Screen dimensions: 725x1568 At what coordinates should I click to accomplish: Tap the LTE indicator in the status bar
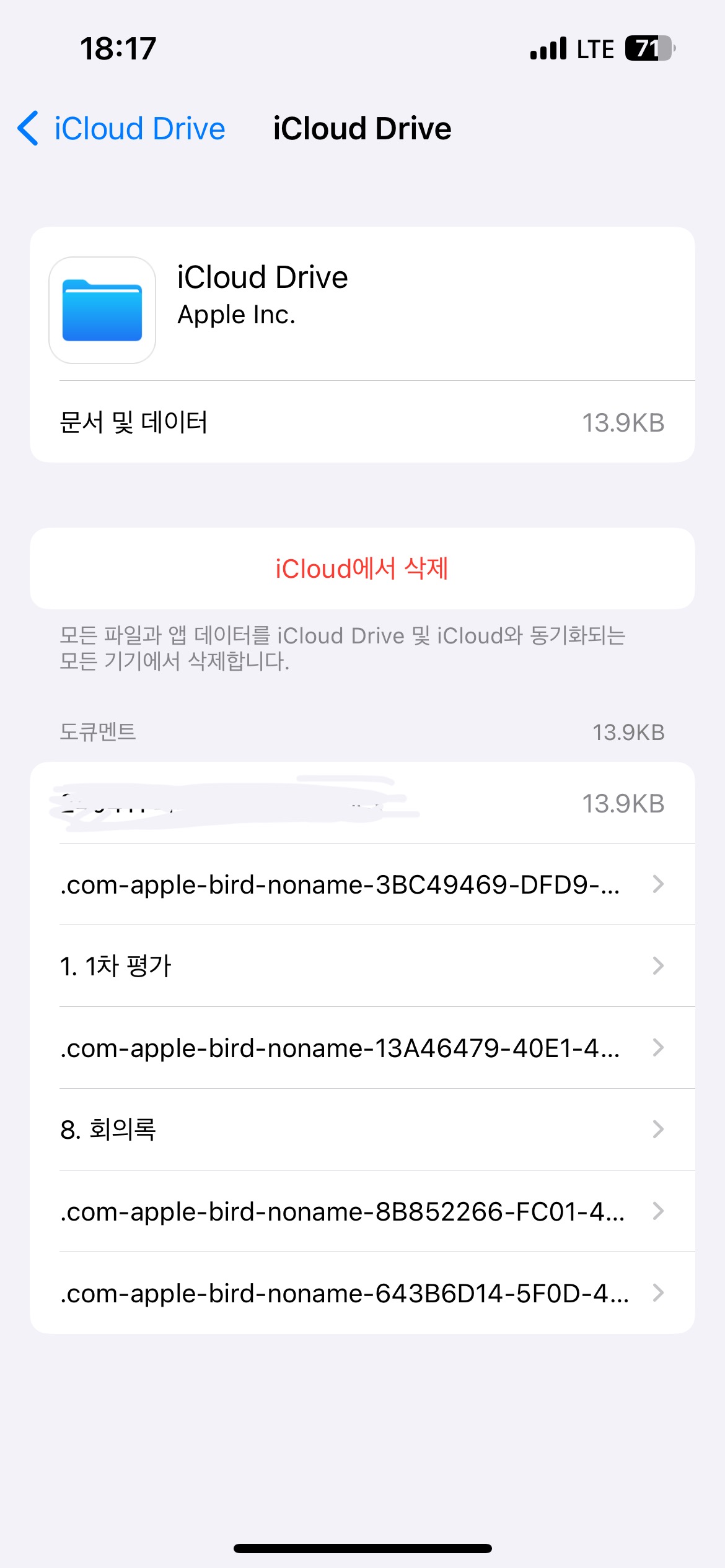(x=595, y=48)
